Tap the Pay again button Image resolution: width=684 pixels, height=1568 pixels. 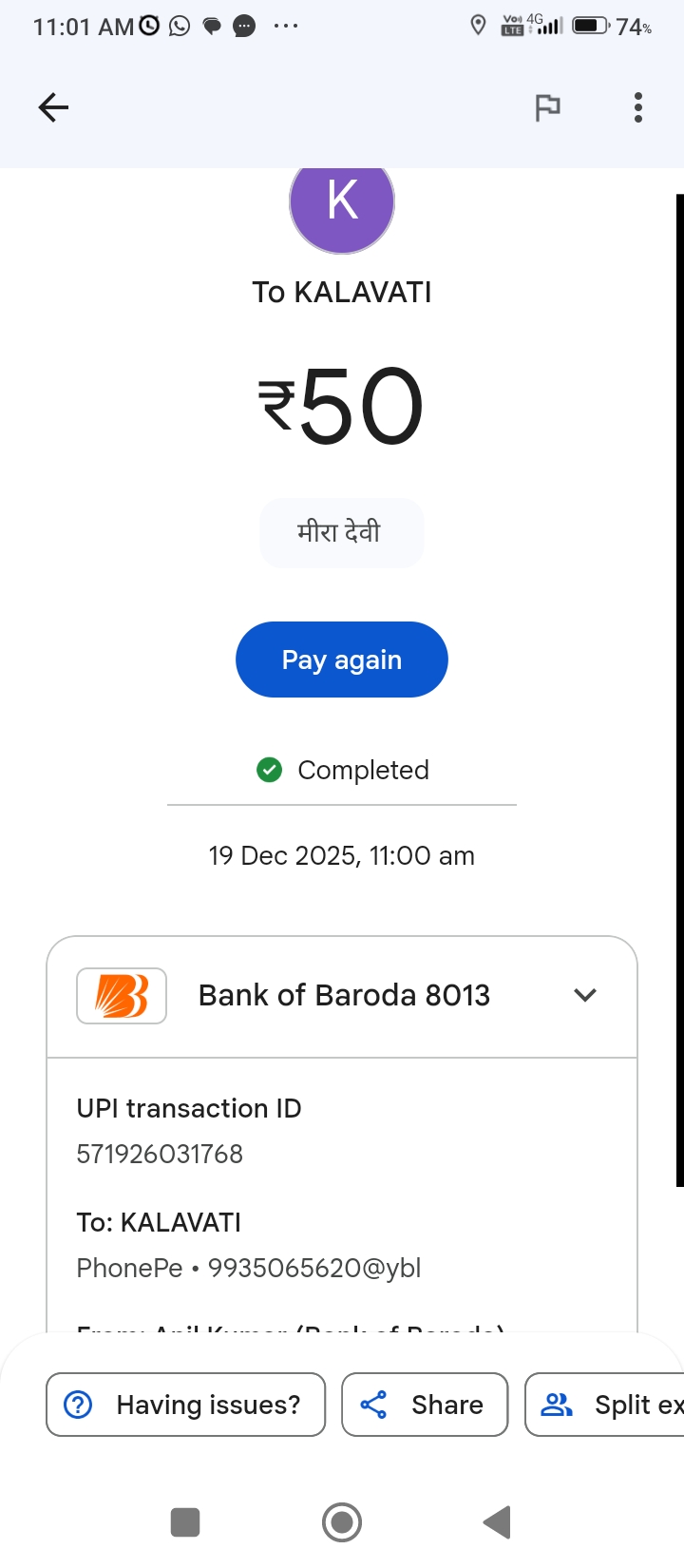point(342,660)
